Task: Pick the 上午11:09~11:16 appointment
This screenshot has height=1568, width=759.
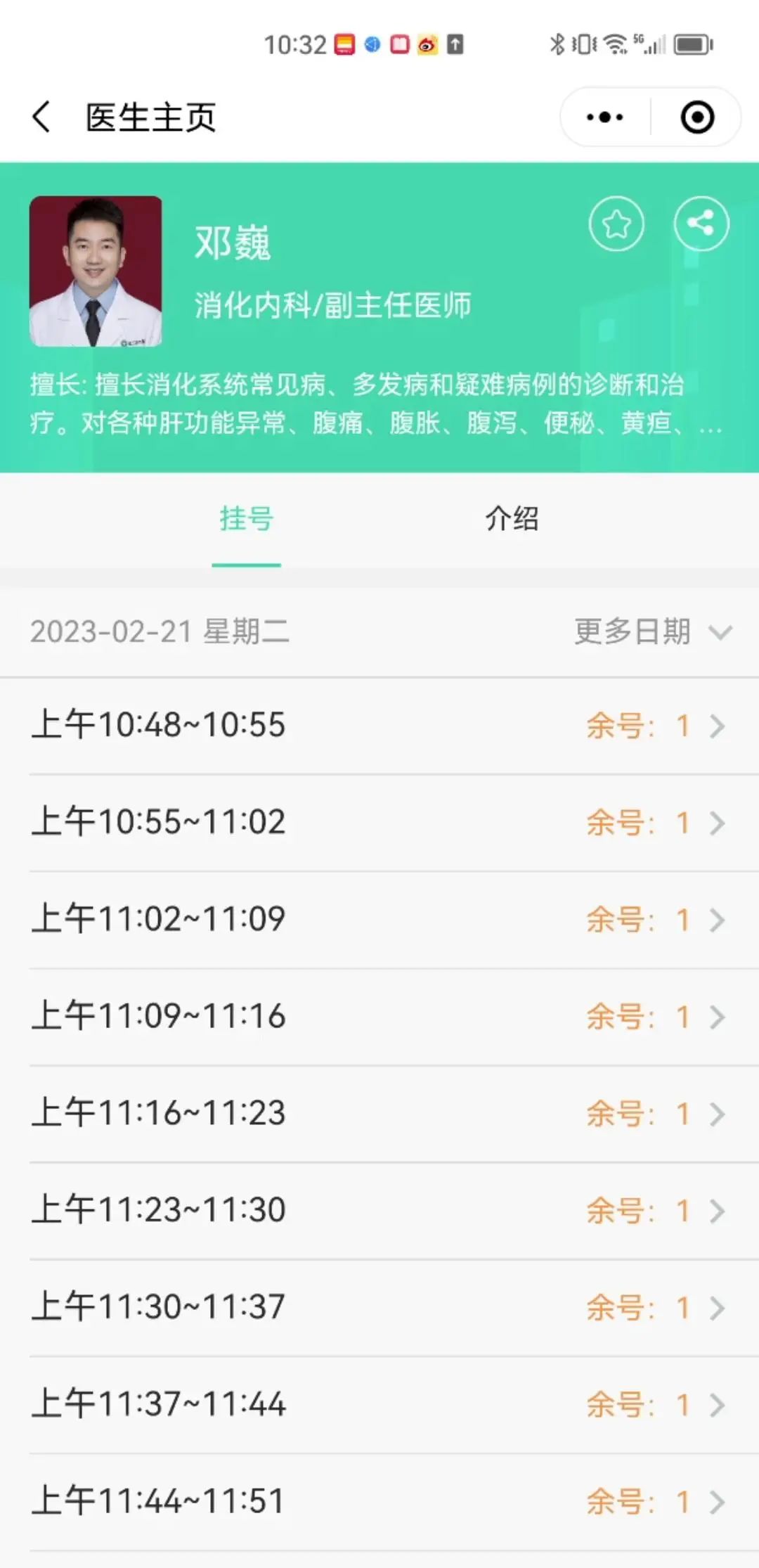Action: (379, 1017)
